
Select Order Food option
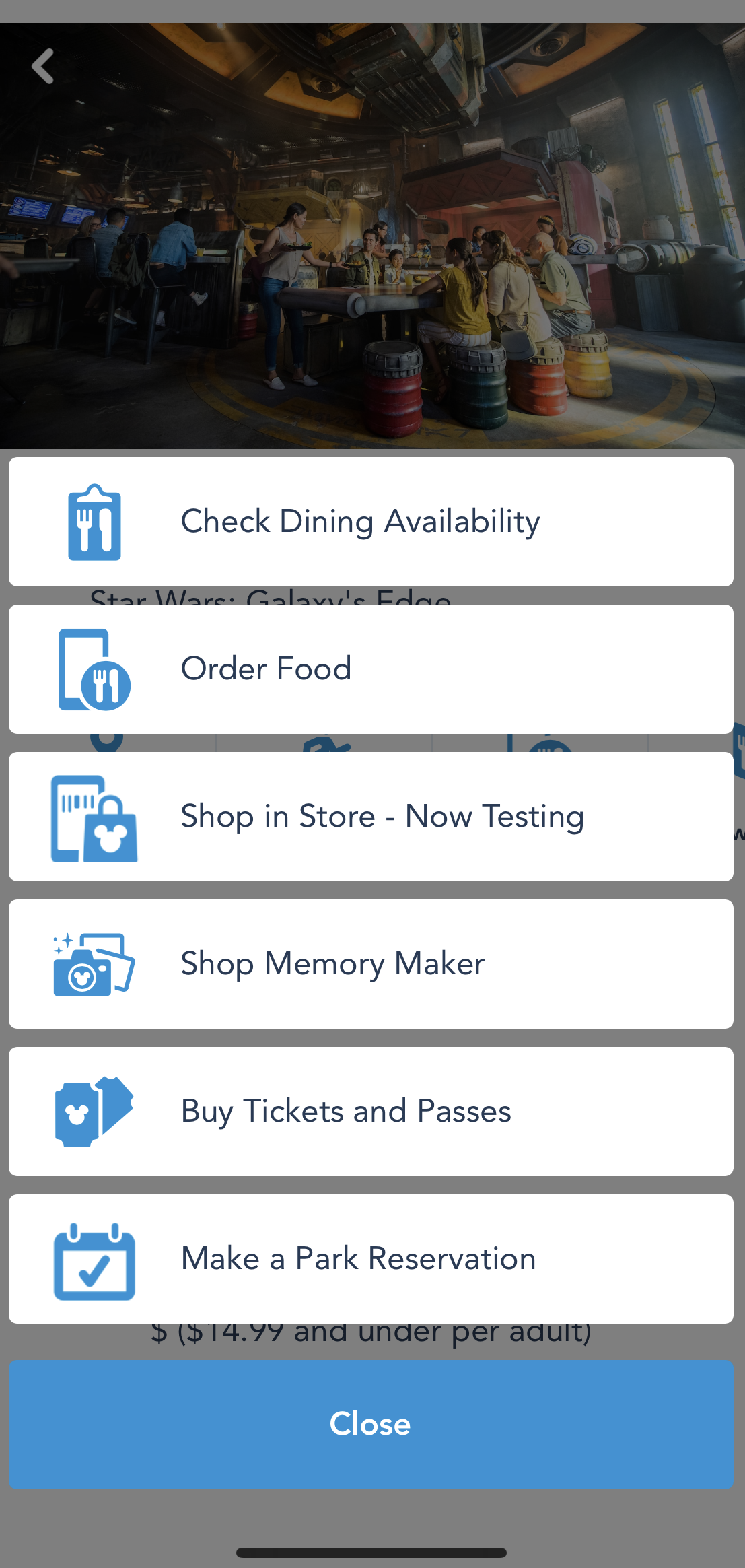(371, 669)
